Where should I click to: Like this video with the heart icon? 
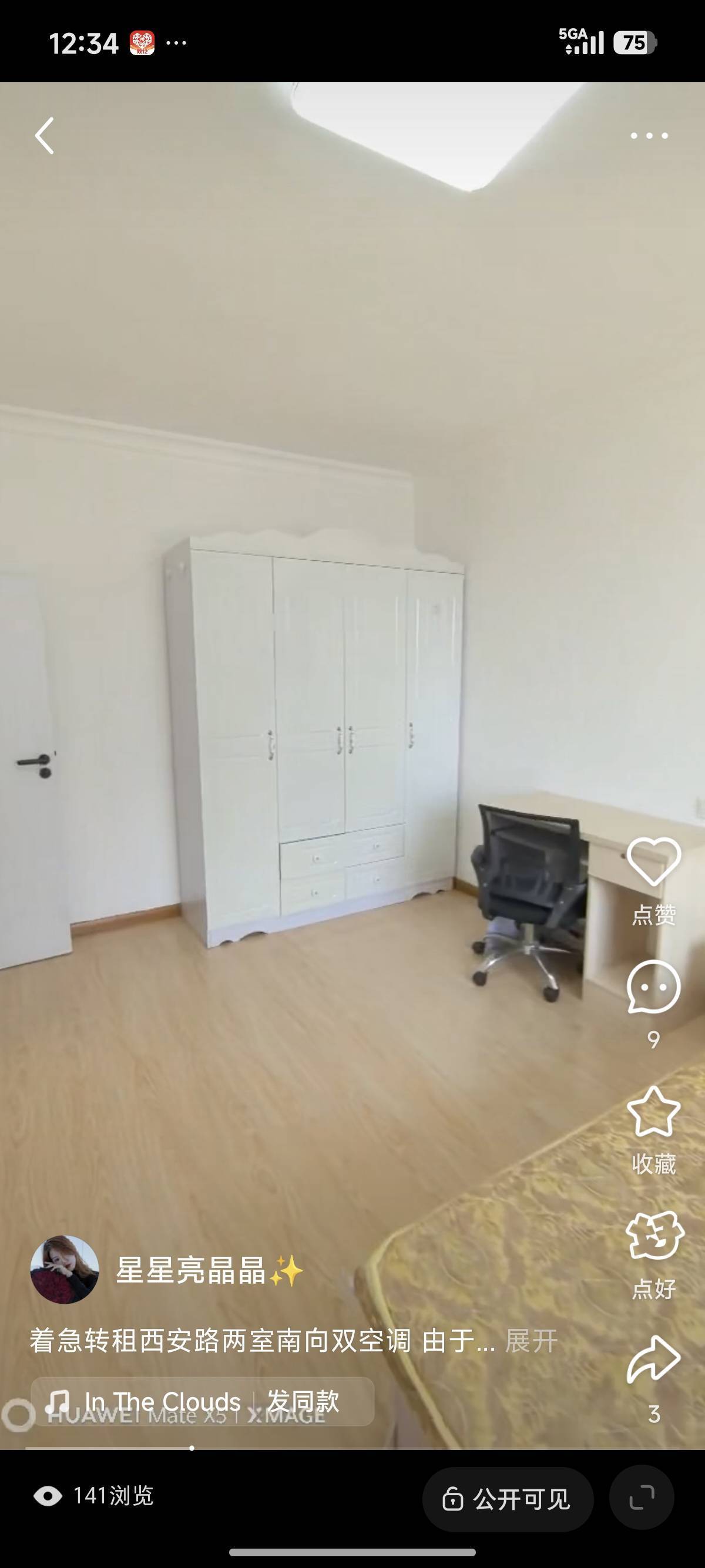click(x=653, y=861)
